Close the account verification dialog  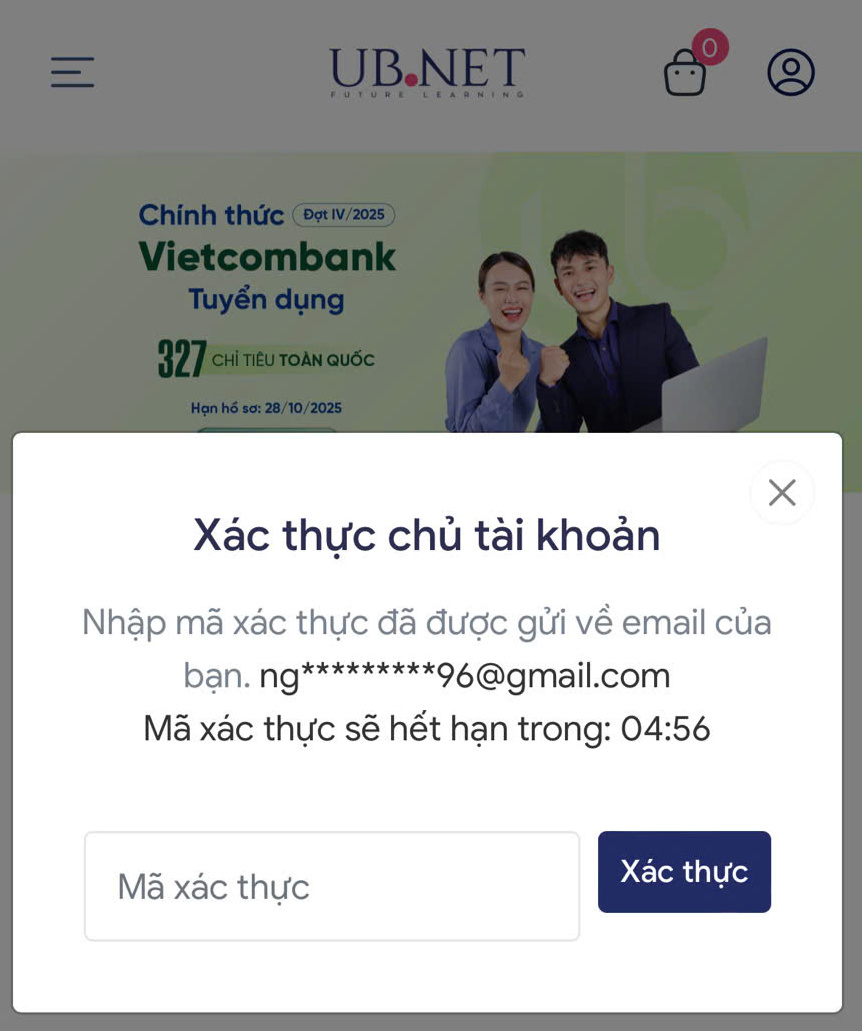click(x=781, y=492)
